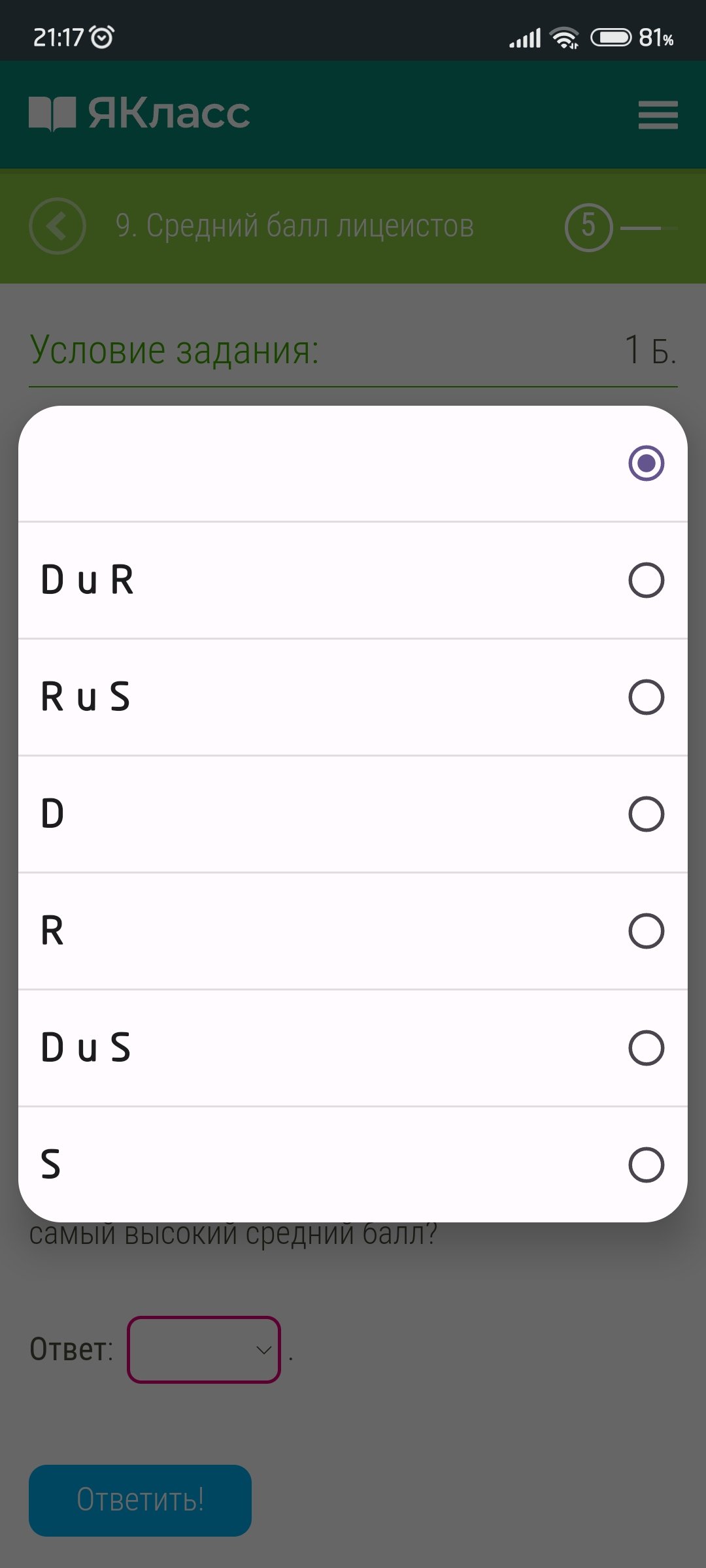706x1568 pixels.
Task: Submit with the Ответить! button
Action: tap(140, 1500)
